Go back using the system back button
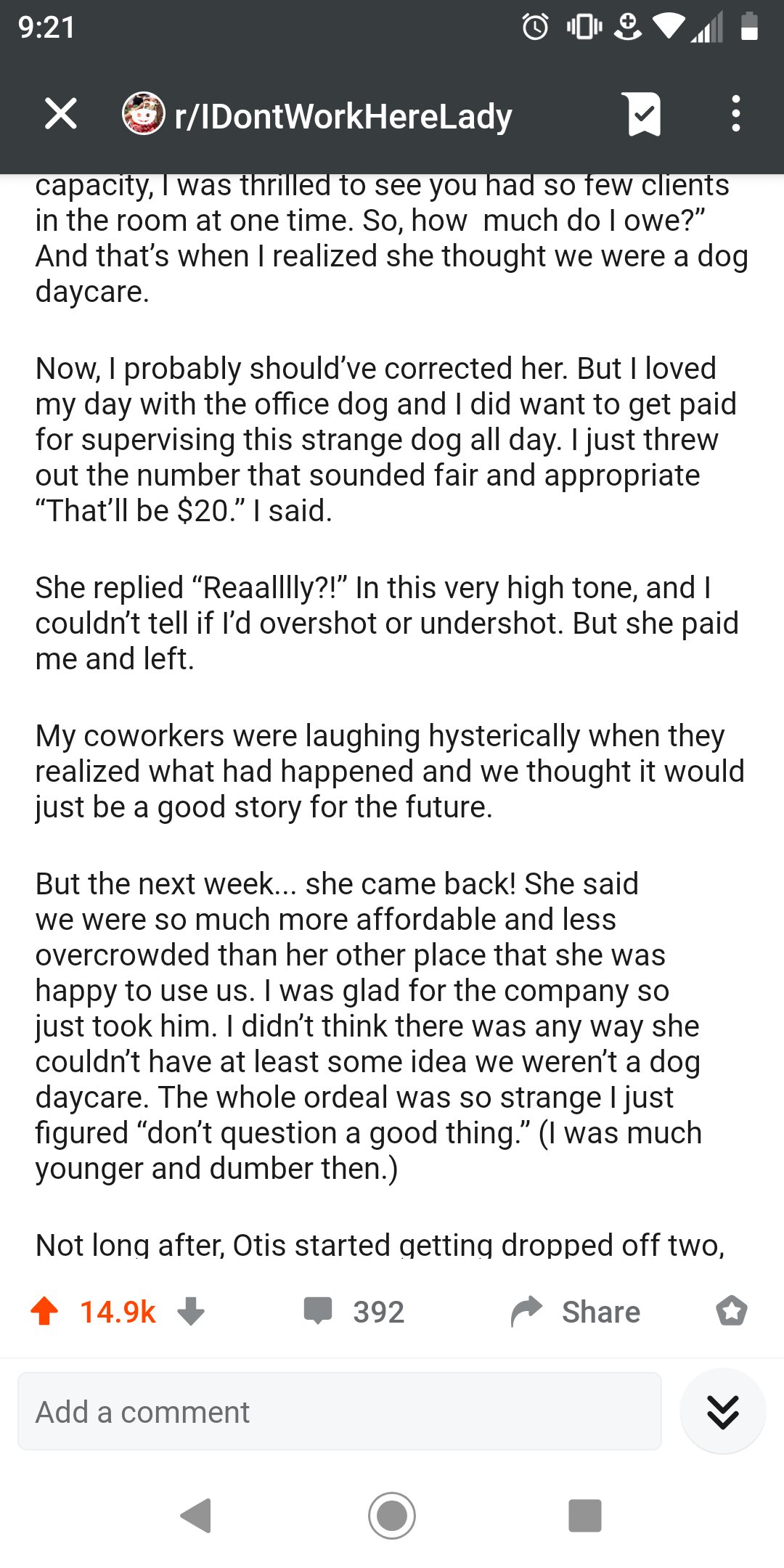784x1568 pixels. pos(196,1515)
